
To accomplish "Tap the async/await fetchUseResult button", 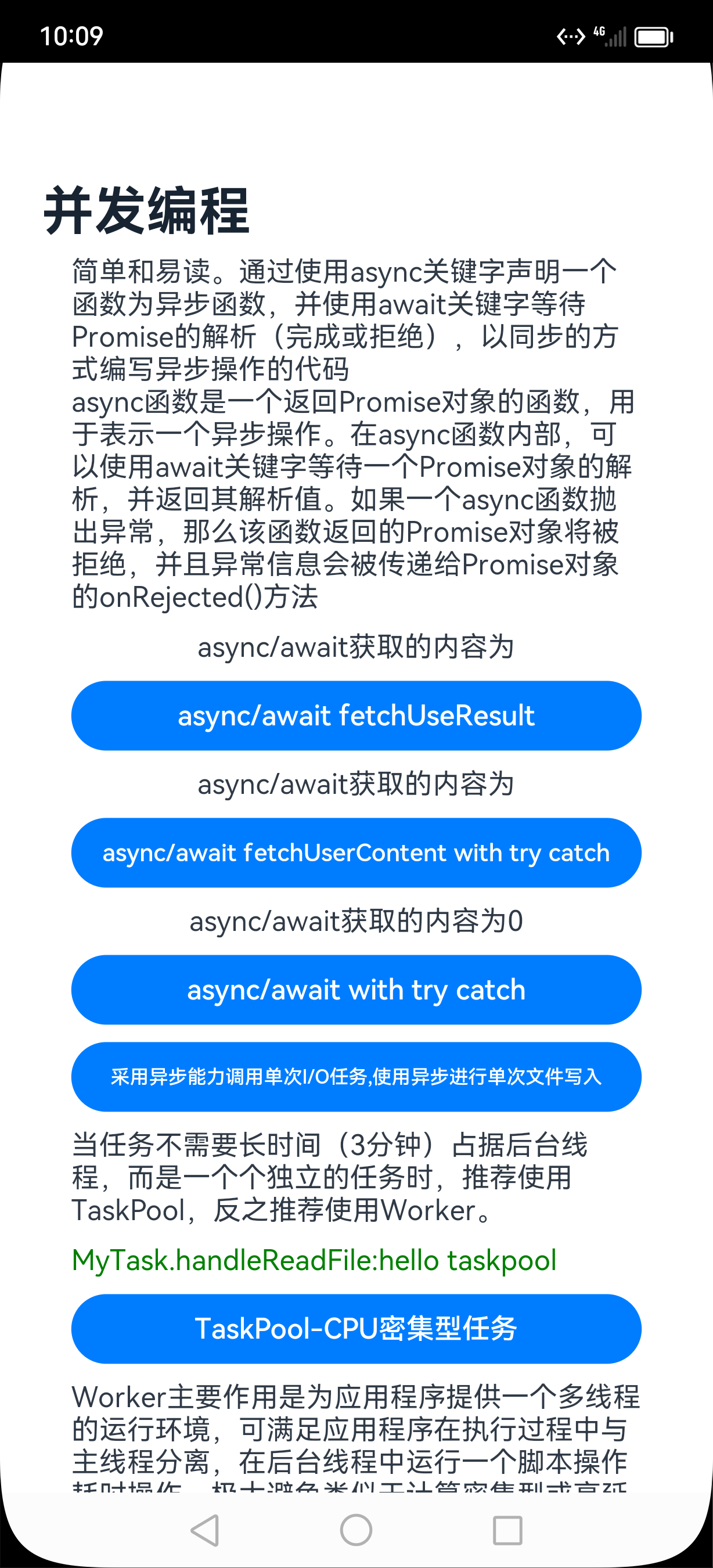I will tap(356, 715).
